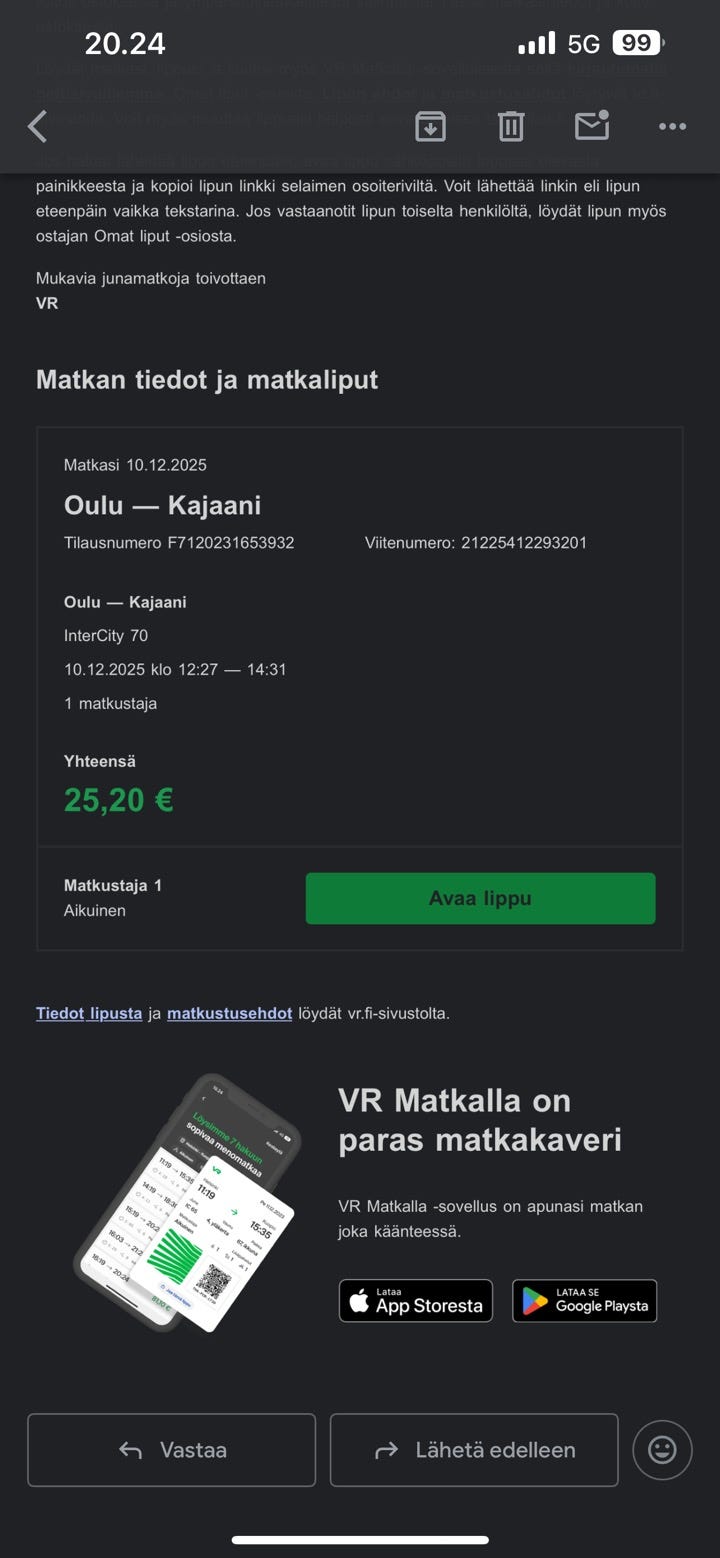
Task: Download VR Matkalla from App Storesta
Action: [x=415, y=1300]
